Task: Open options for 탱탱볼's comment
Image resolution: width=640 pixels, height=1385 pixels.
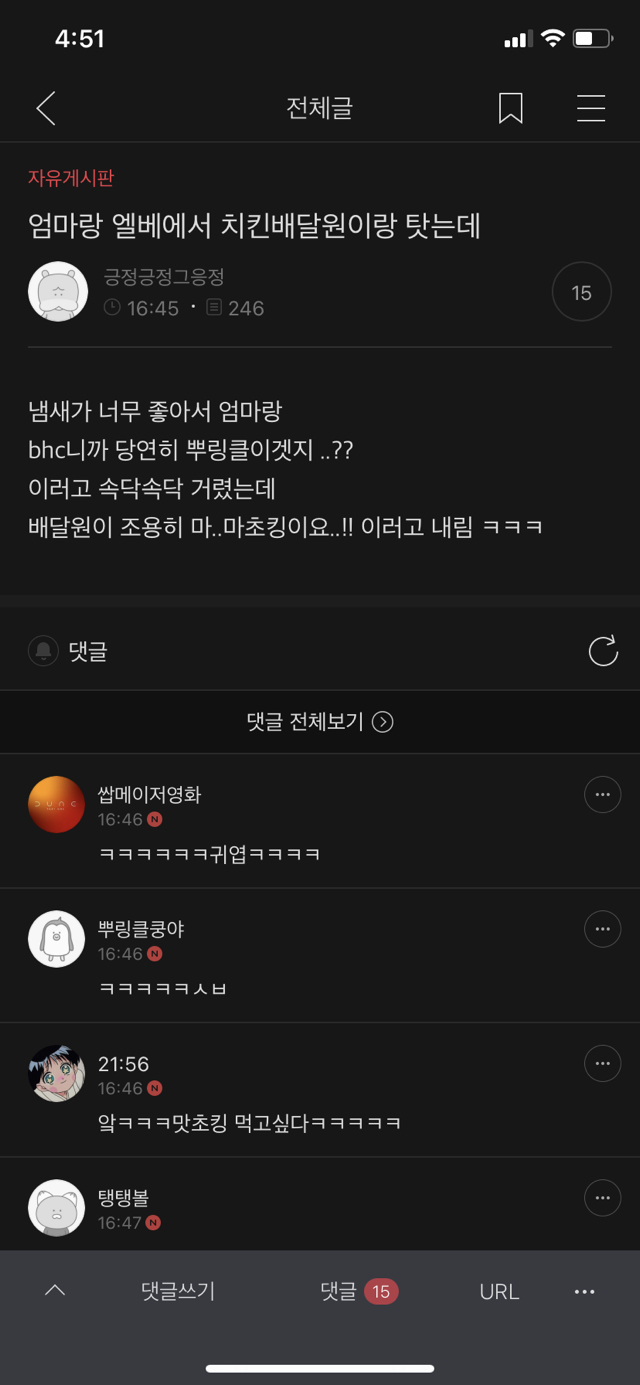Action: click(x=602, y=1197)
